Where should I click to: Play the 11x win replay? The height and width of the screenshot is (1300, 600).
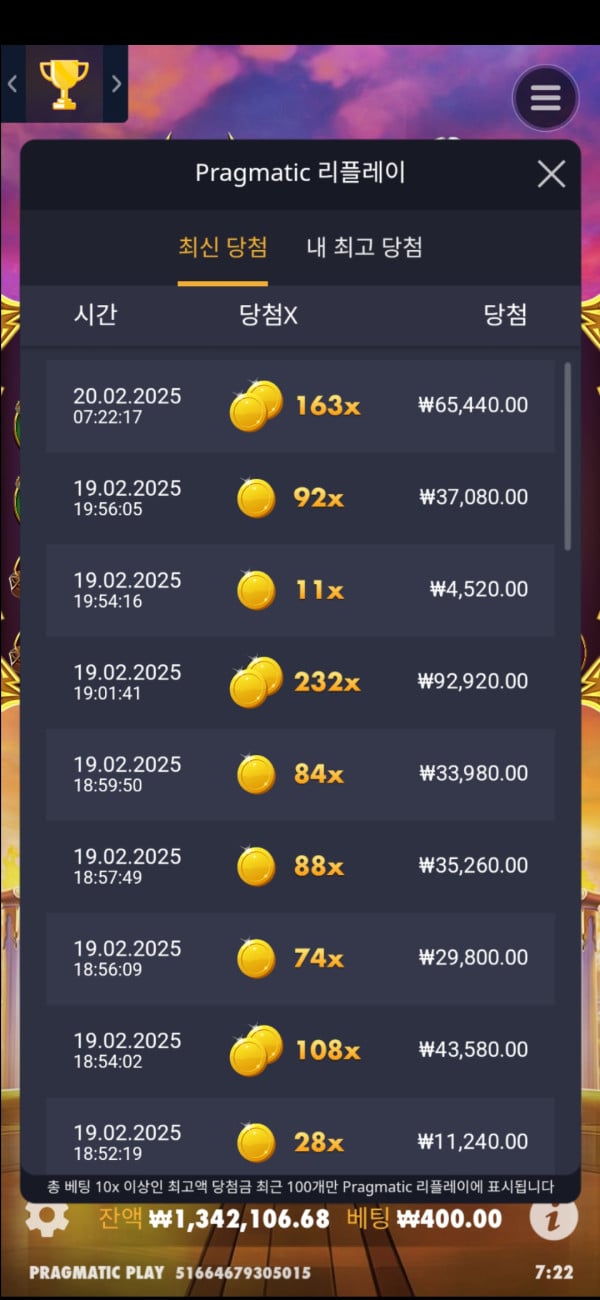tap(300, 589)
